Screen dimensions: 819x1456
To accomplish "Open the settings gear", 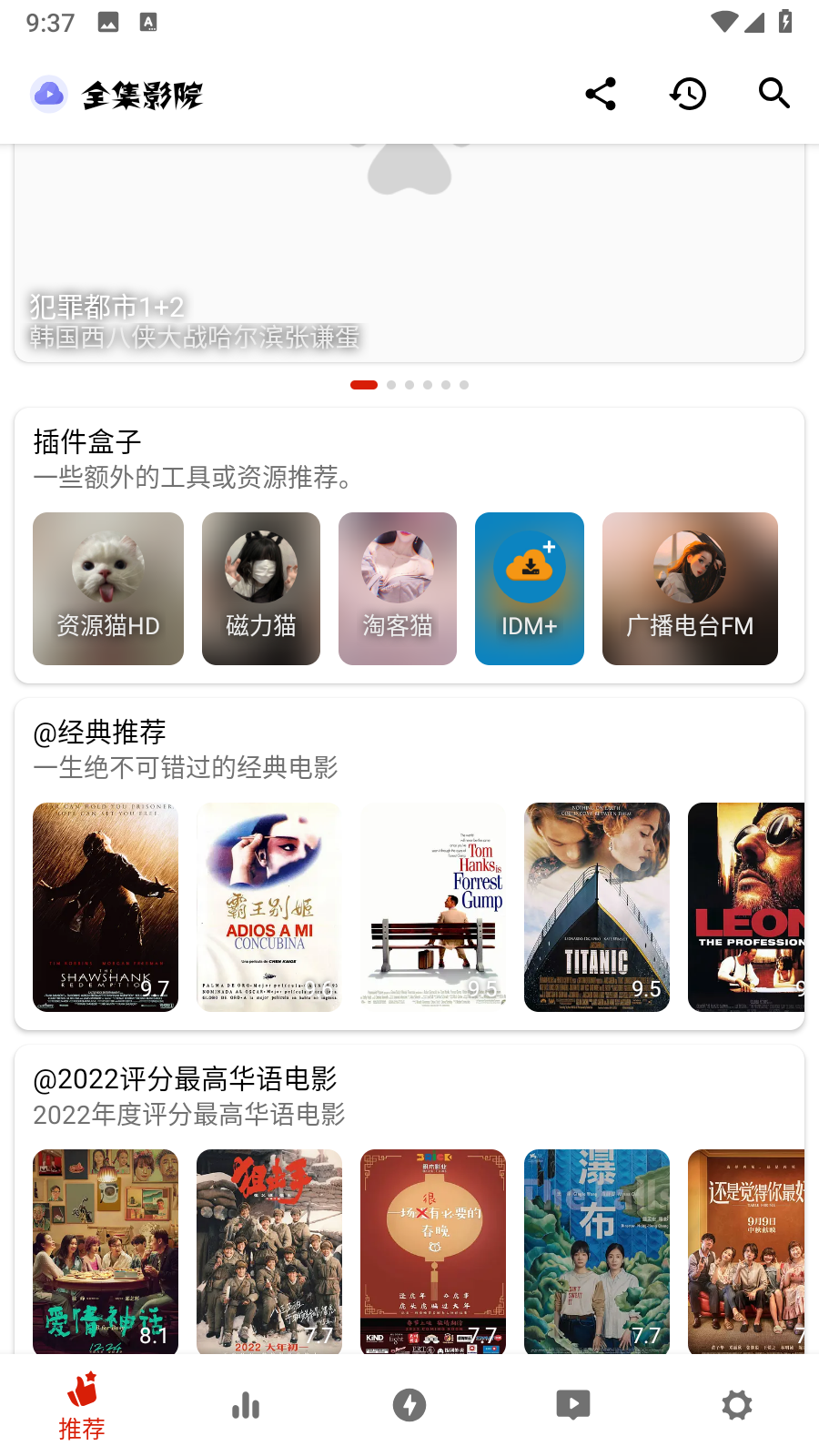I will tap(736, 1405).
